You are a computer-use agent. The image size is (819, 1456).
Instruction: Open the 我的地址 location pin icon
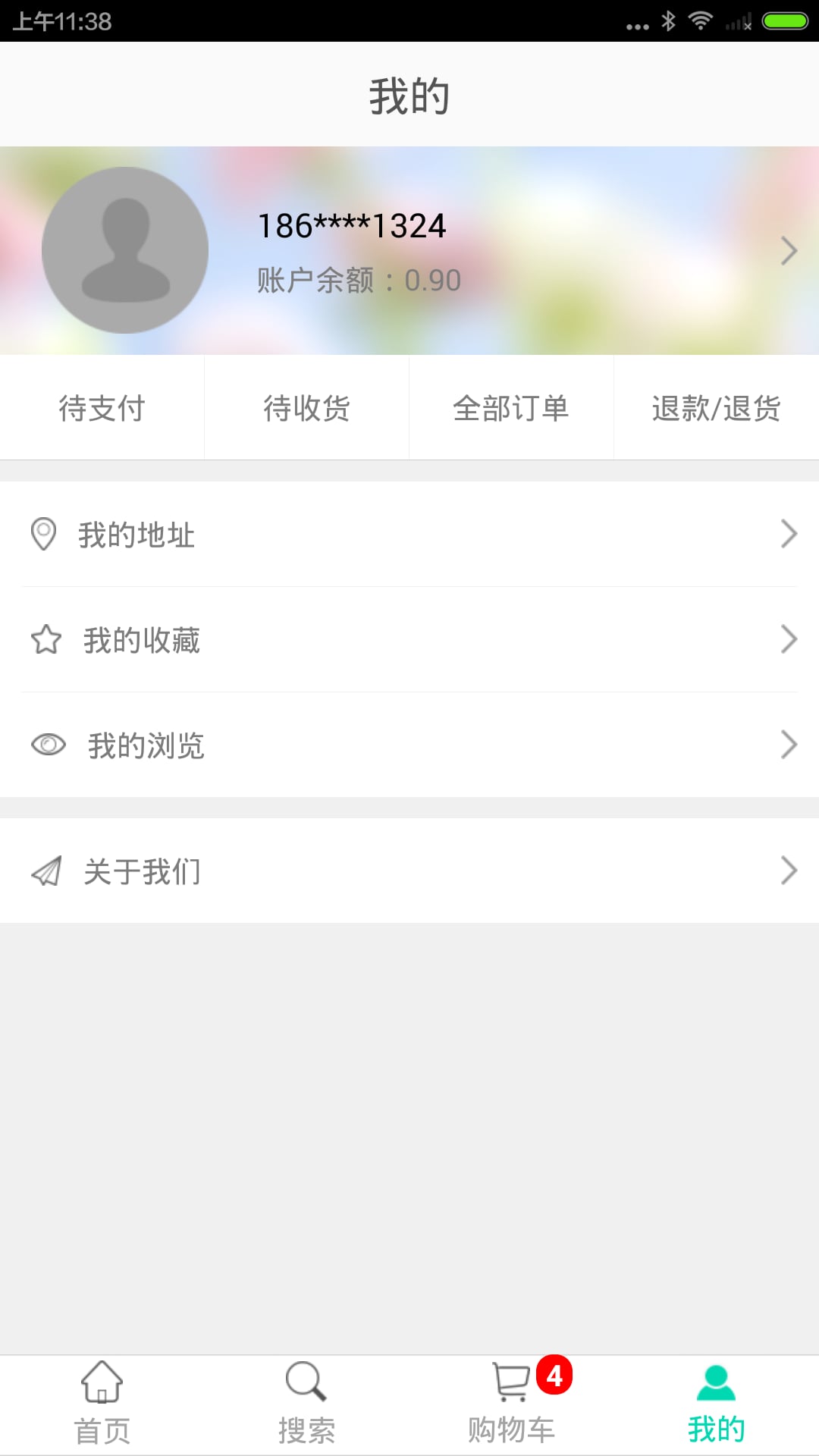click(x=44, y=535)
